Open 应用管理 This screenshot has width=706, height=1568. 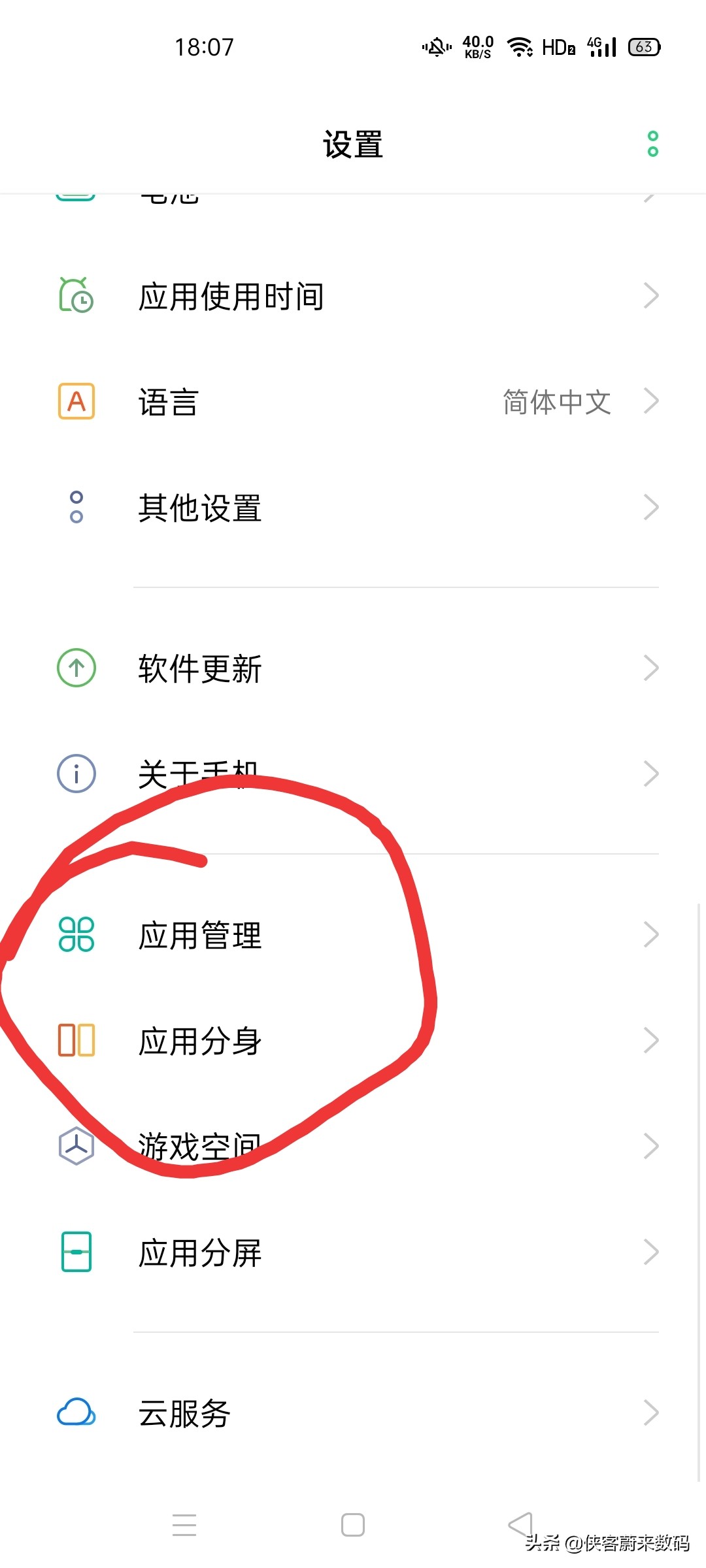(x=353, y=935)
